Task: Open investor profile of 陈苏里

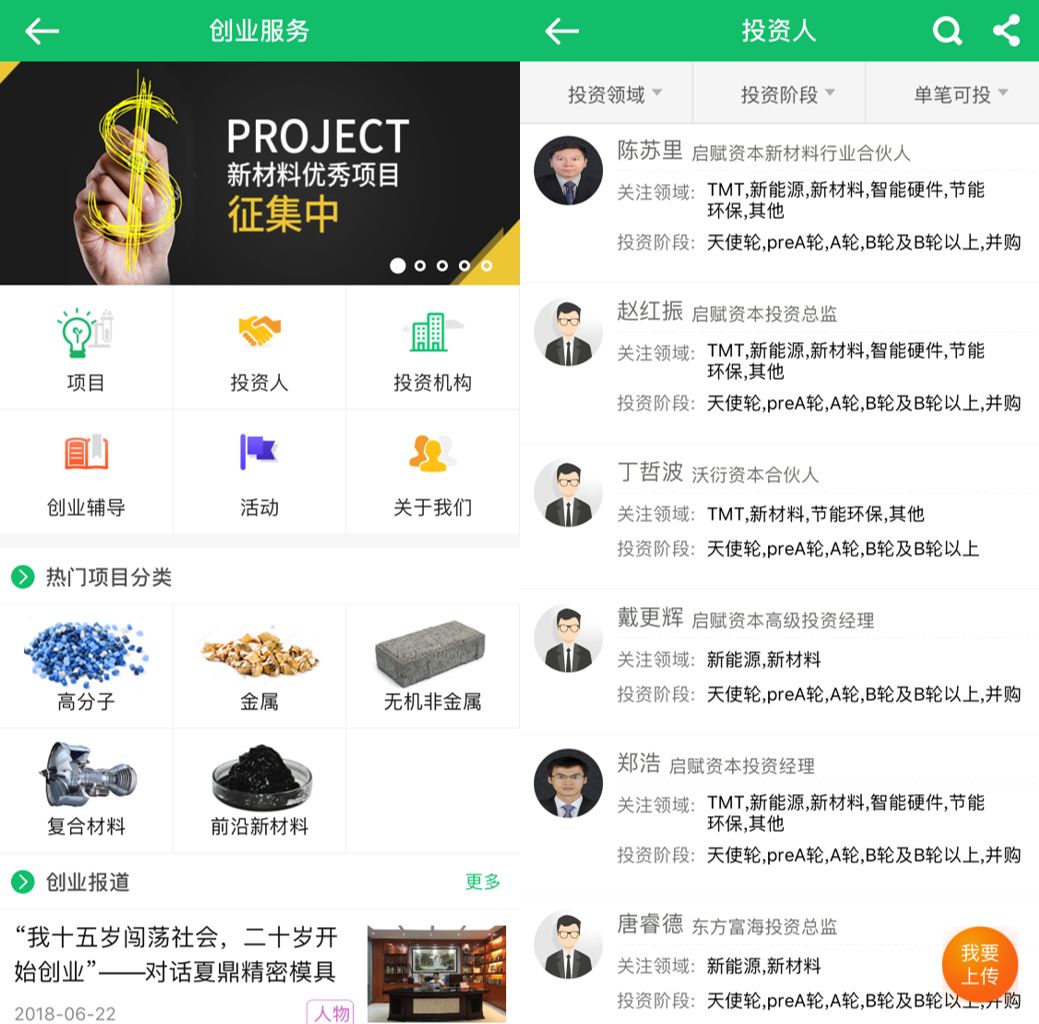Action: pos(778,195)
